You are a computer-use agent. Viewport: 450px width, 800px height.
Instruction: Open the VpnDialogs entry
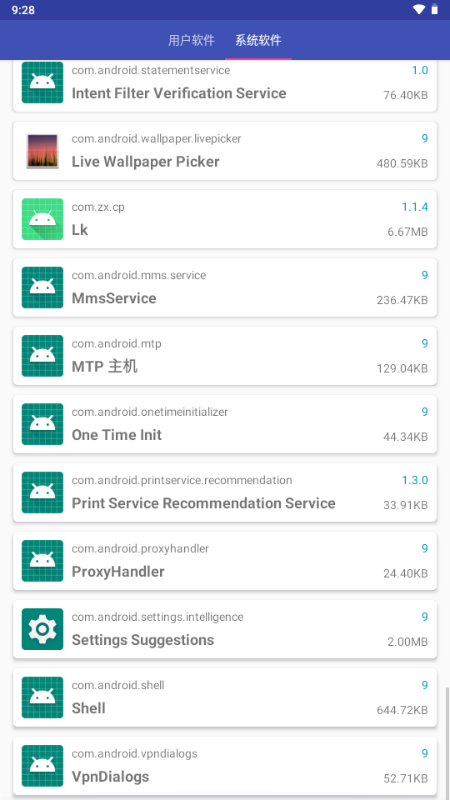(225, 766)
